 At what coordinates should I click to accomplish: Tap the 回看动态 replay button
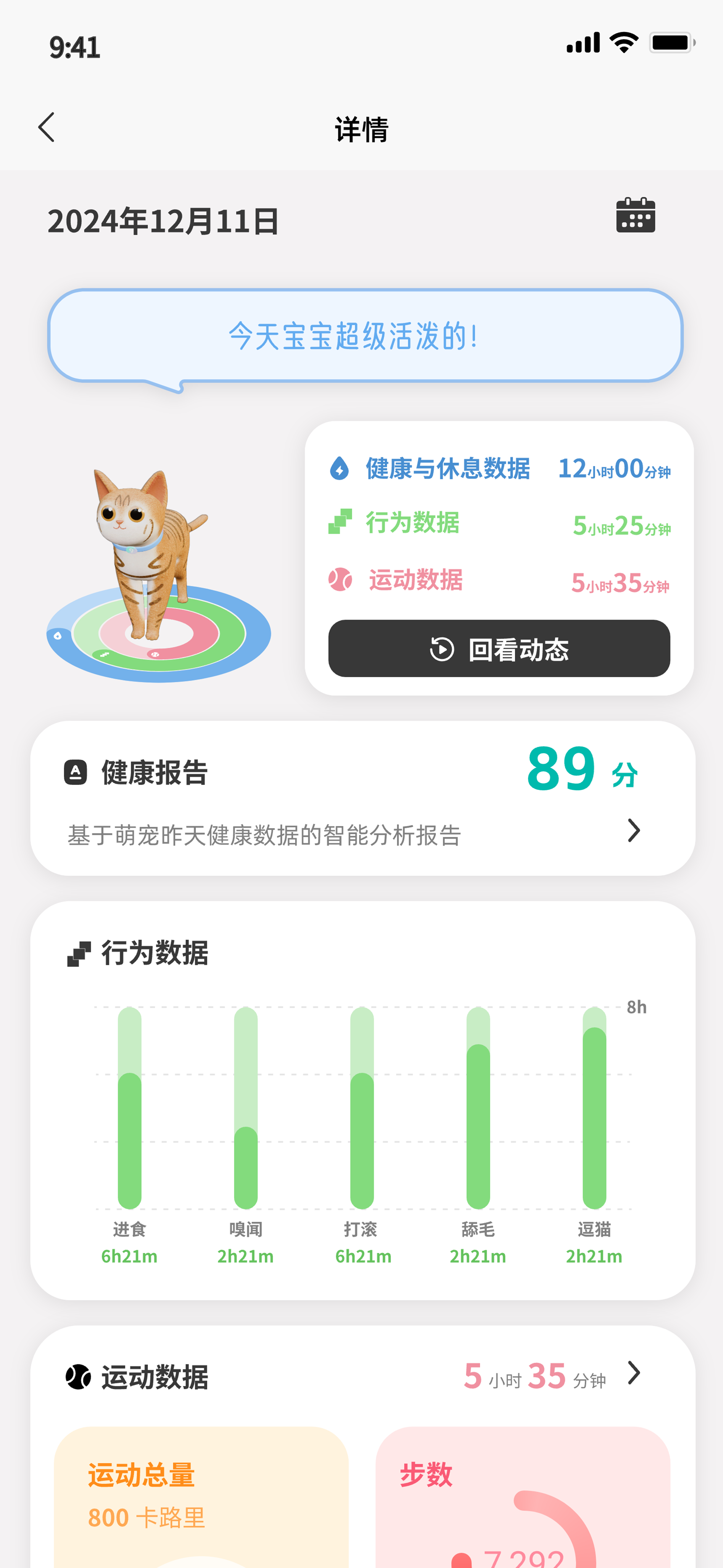coord(499,648)
